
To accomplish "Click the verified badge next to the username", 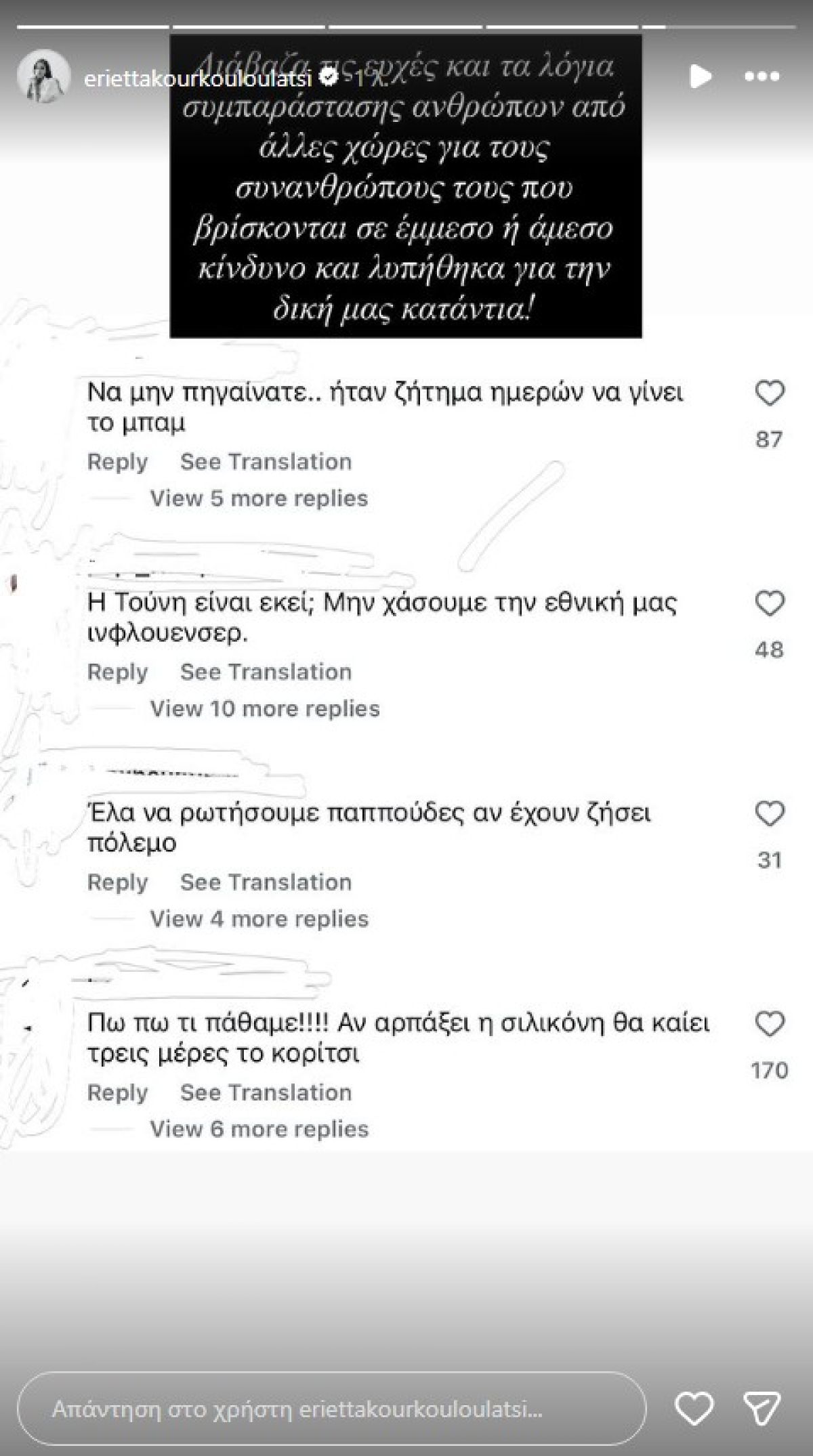I will tap(327, 76).
